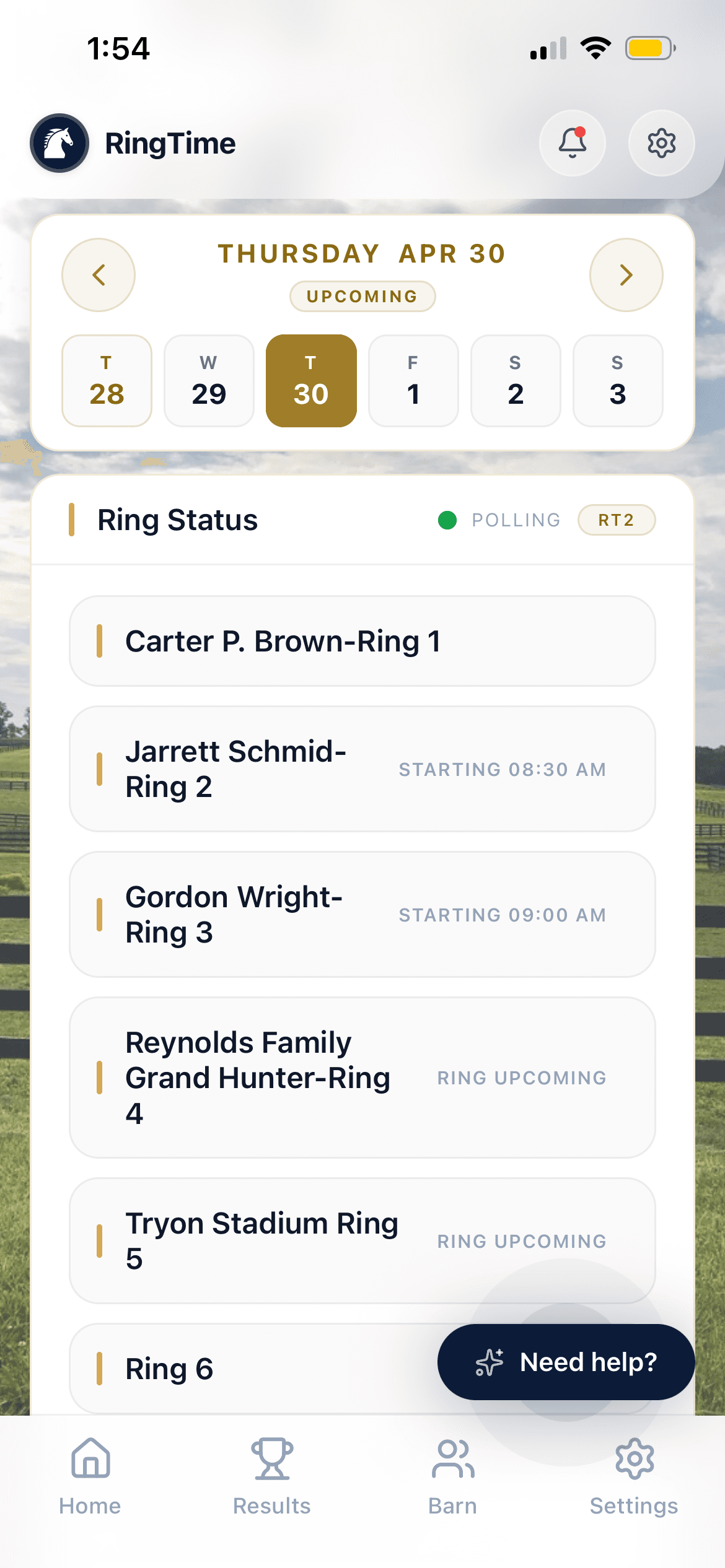Tap the Need help? button
This screenshot has width=725, height=1568.
[566, 1362]
